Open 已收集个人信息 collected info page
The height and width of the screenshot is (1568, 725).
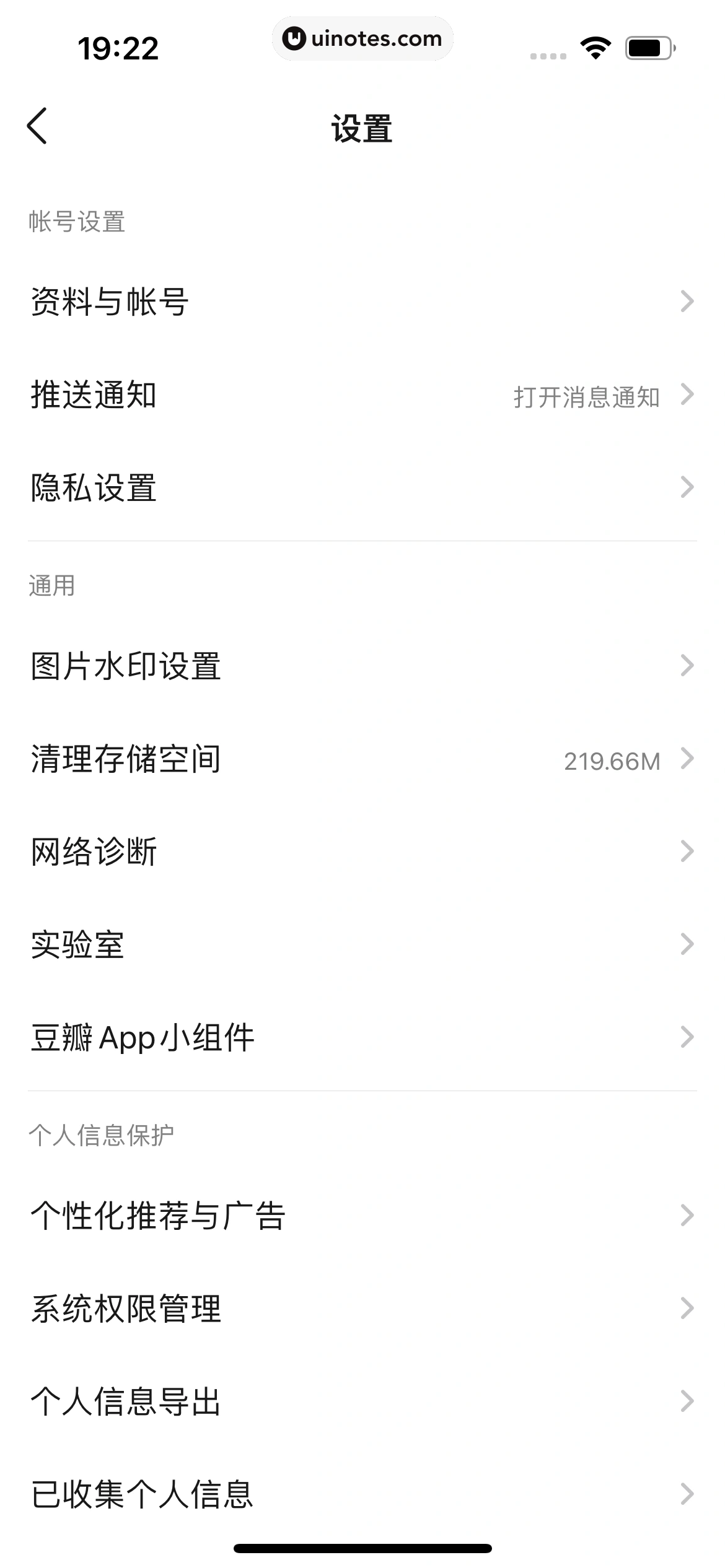point(362,1495)
